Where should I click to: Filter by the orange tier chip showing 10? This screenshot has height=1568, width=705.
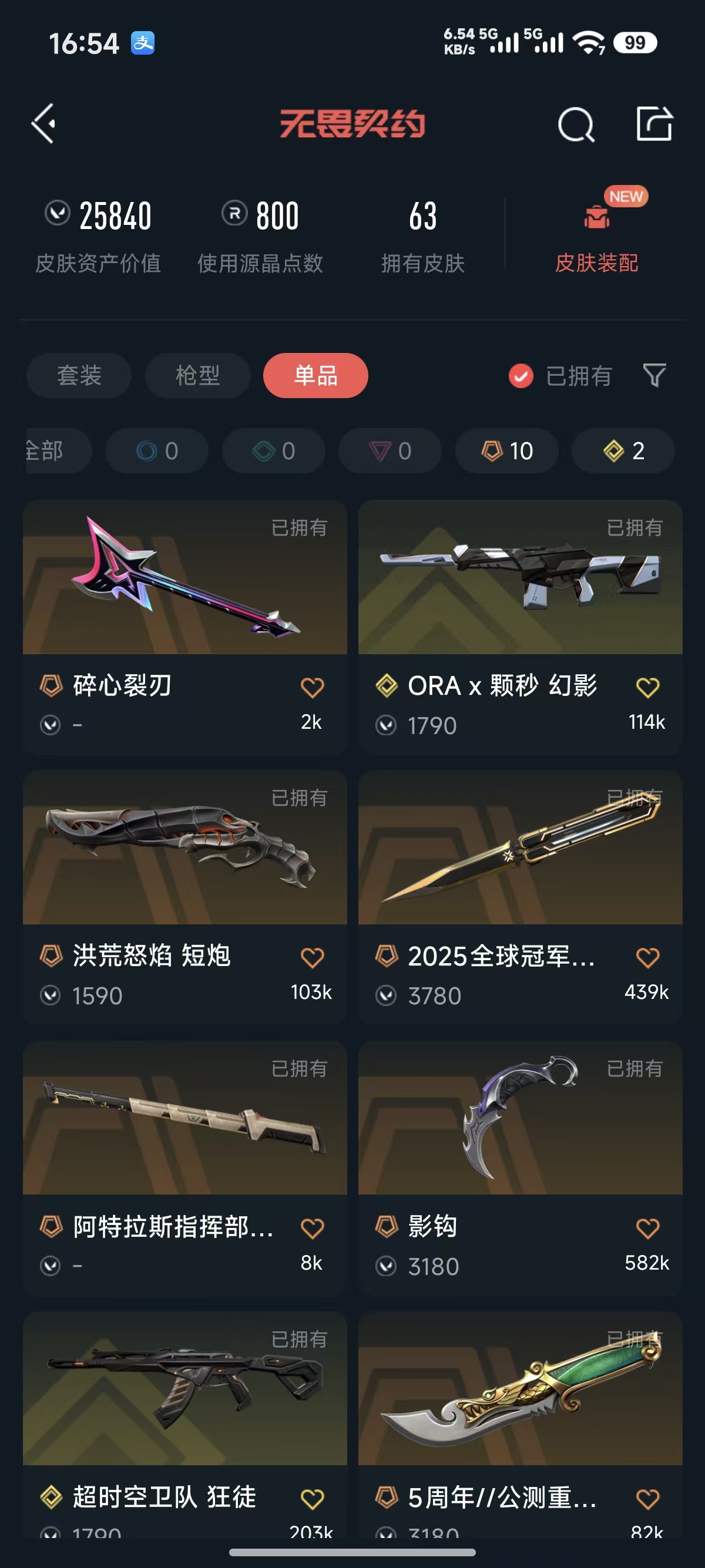click(x=506, y=451)
